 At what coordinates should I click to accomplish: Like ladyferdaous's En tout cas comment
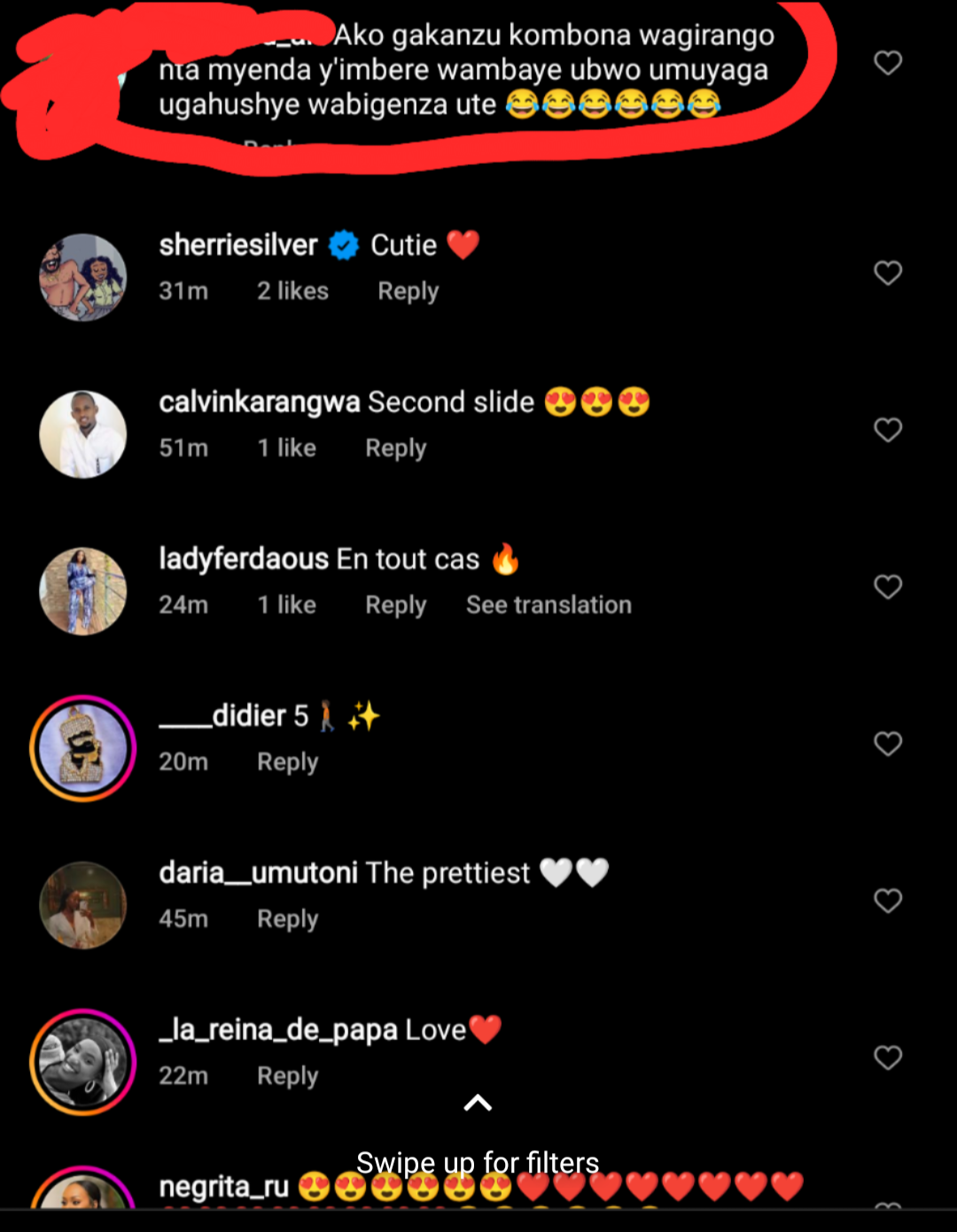[x=888, y=587]
